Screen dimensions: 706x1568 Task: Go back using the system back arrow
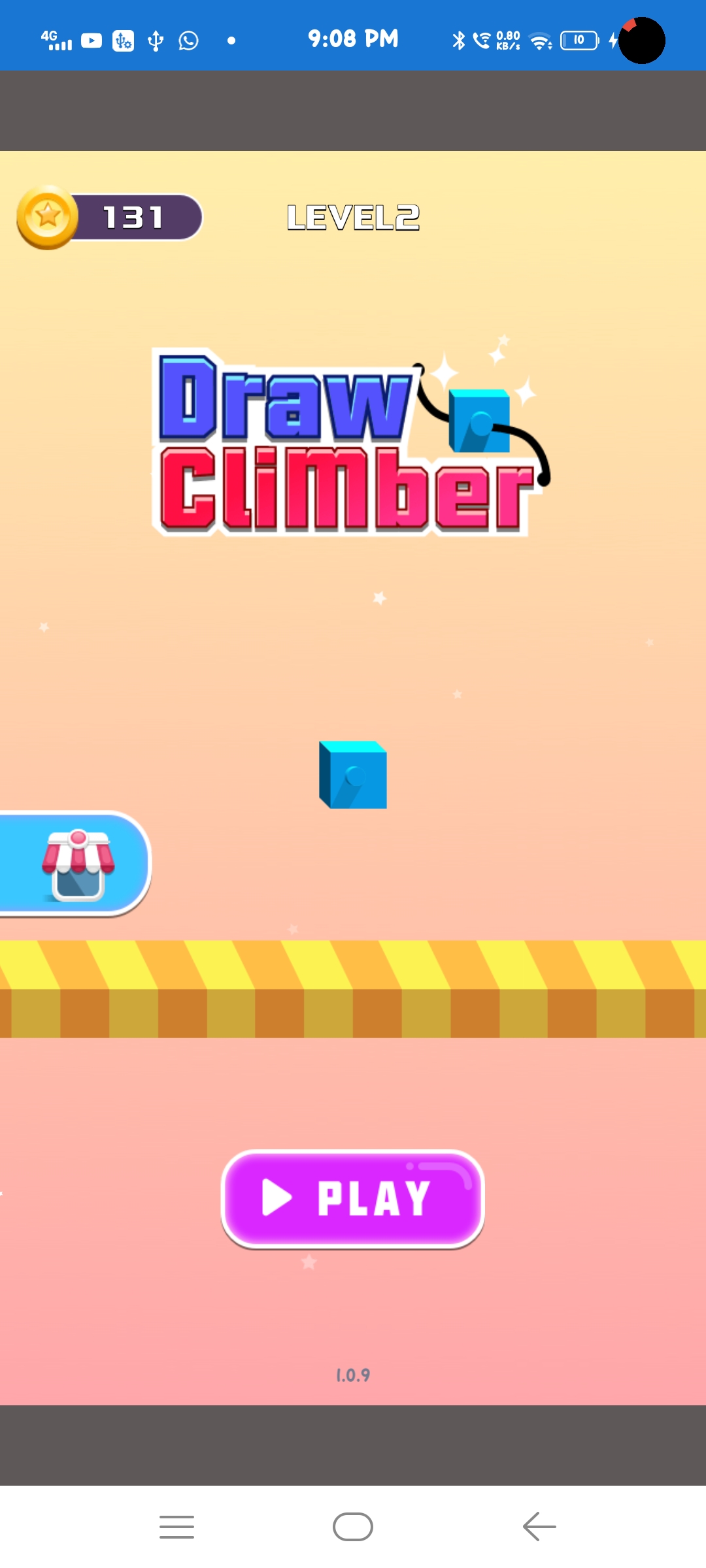[x=539, y=1527]
